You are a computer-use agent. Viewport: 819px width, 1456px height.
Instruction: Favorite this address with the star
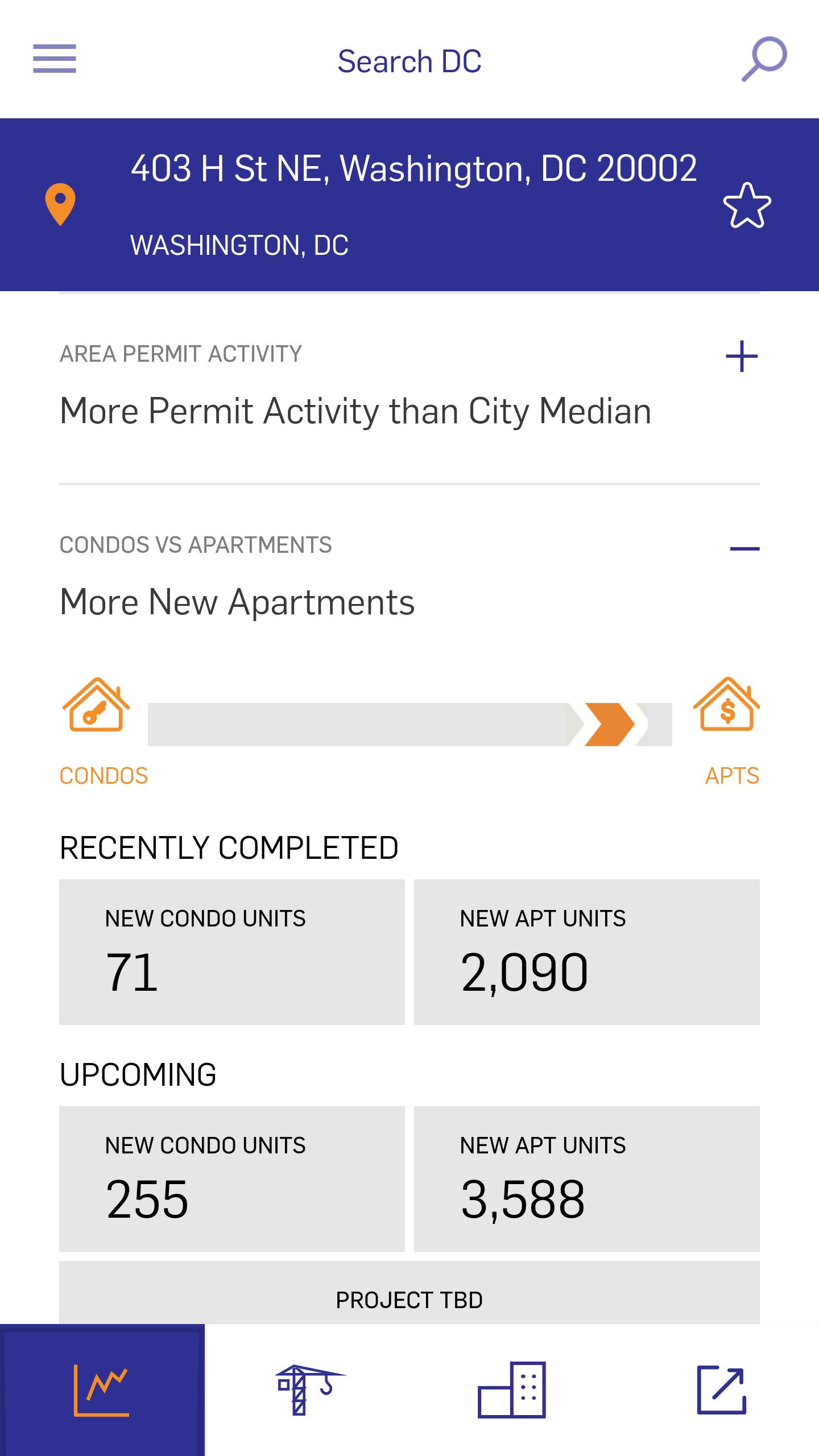(747, 205)
